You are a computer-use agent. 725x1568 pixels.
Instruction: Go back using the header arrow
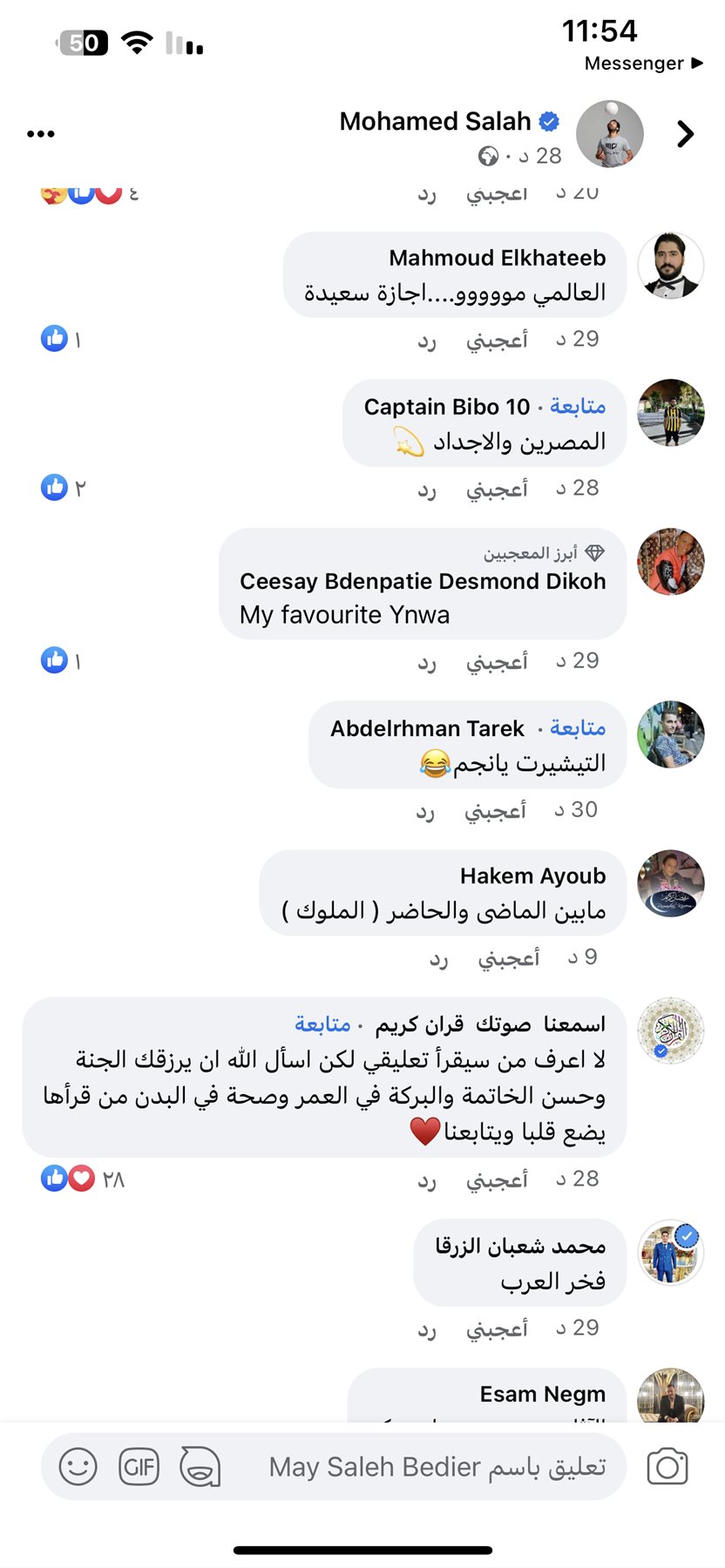[686, 133]
